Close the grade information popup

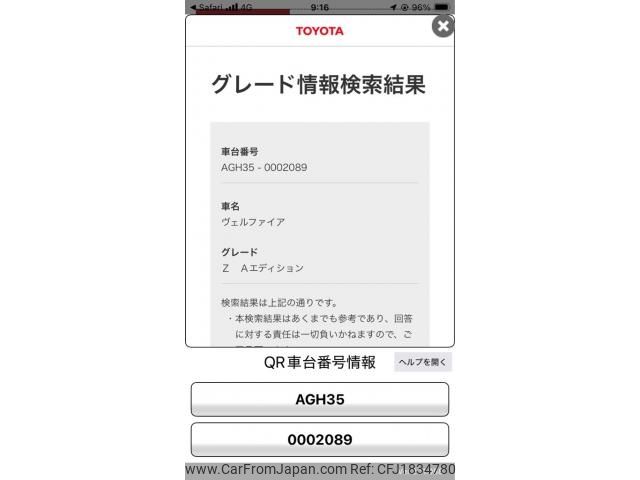coord(443,27)
